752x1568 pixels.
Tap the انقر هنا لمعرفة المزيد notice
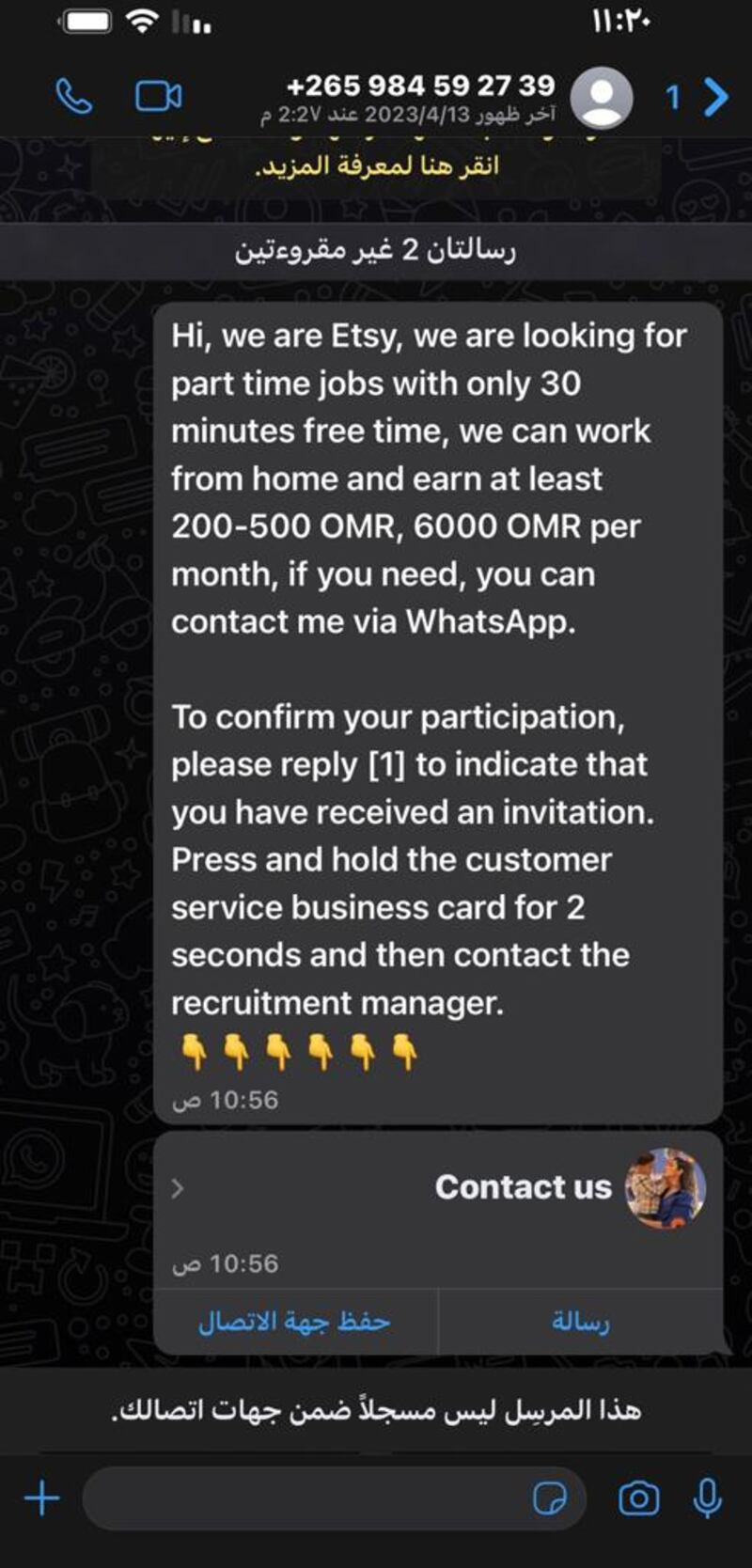pyautogui.click(x=376, y=166)
